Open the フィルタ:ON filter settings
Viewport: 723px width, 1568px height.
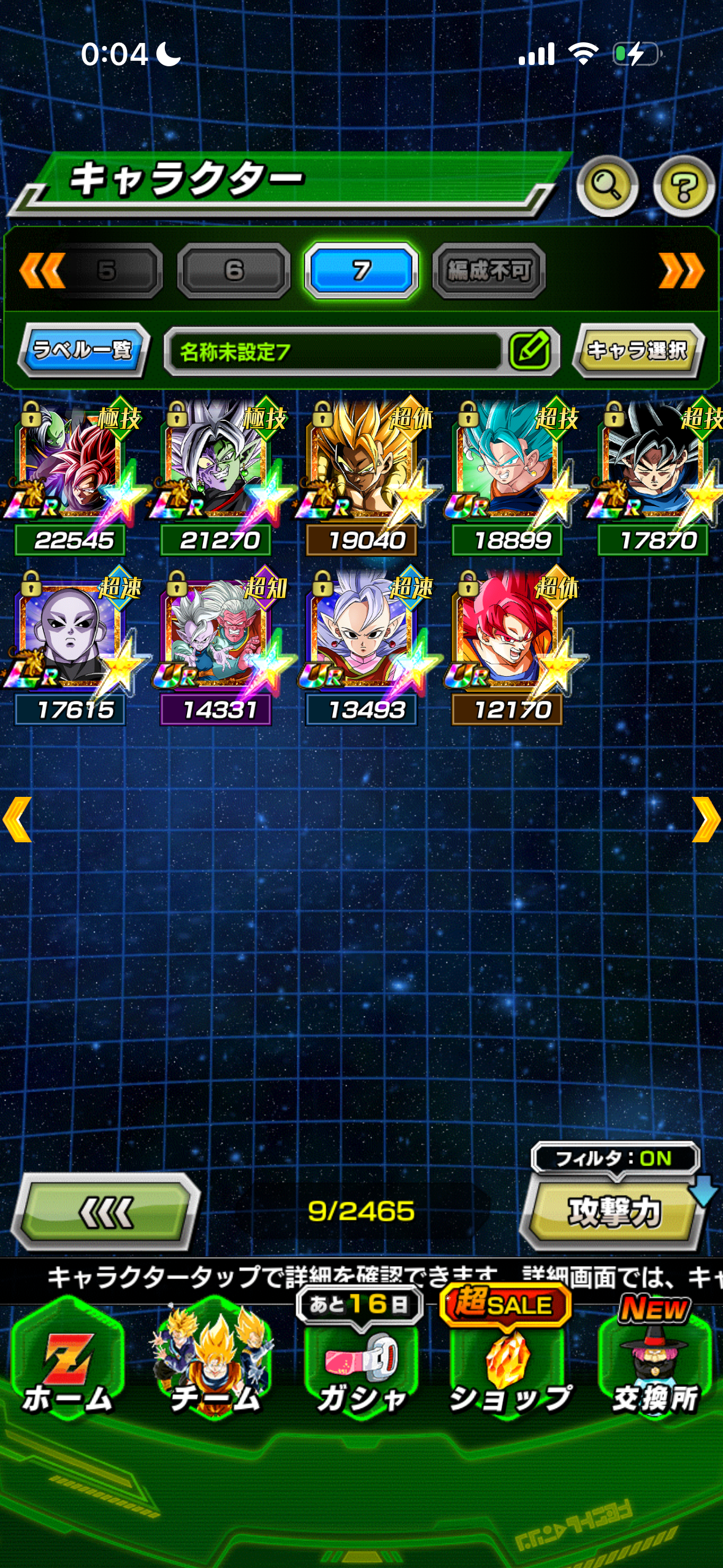coord(614,1158)
